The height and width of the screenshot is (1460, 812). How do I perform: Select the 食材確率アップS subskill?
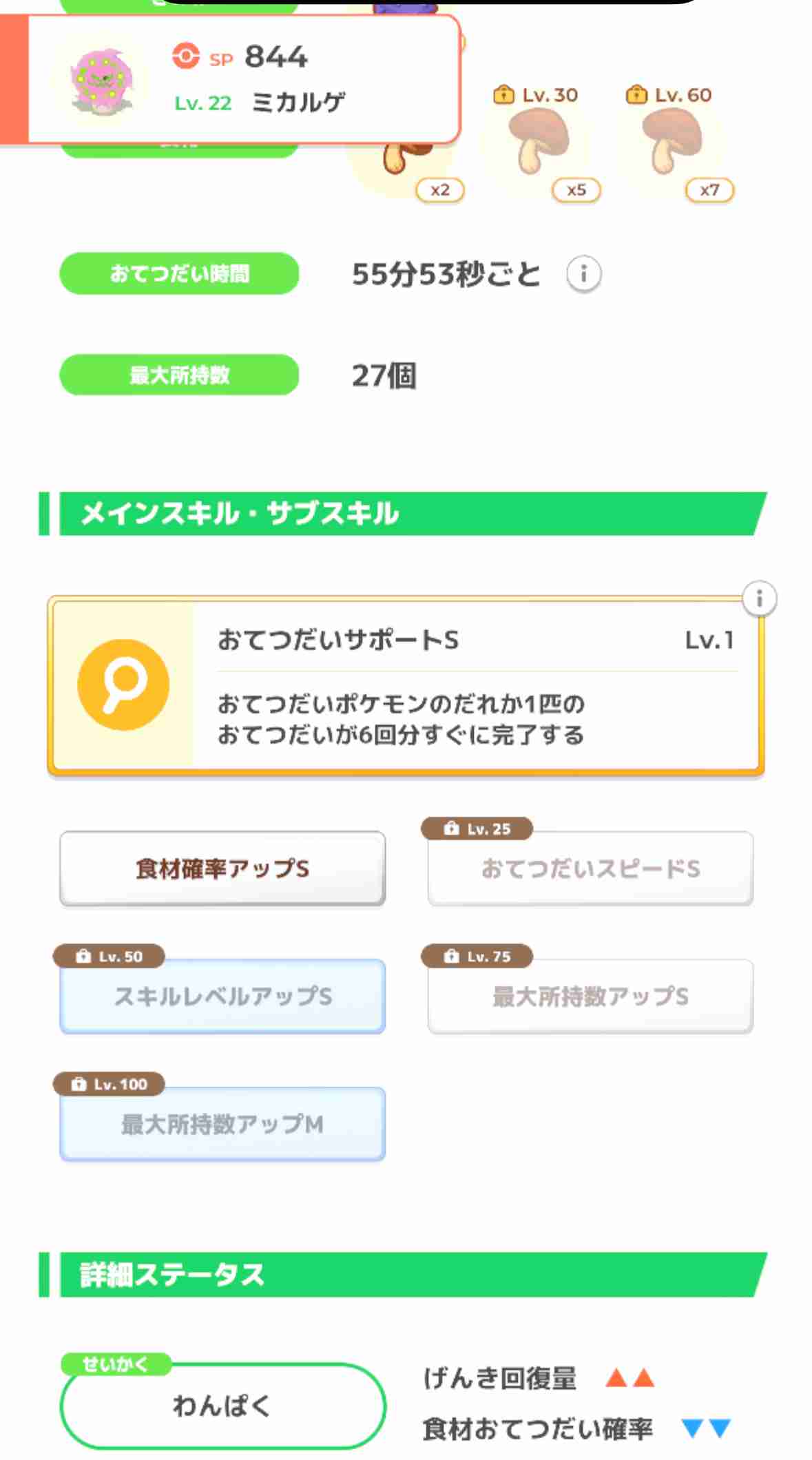click(x=221, y=868)
